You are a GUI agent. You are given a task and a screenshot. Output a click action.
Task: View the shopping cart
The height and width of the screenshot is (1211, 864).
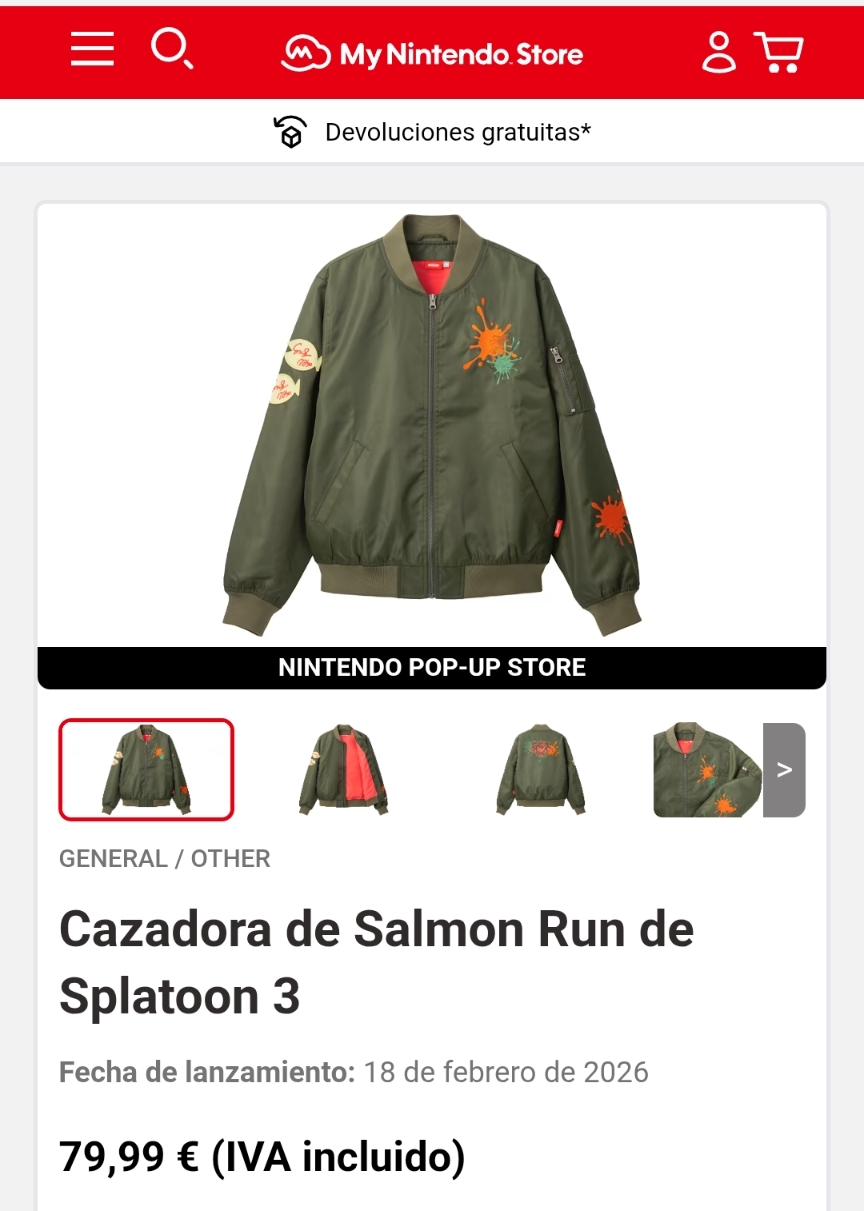click(x=779, y=52)
